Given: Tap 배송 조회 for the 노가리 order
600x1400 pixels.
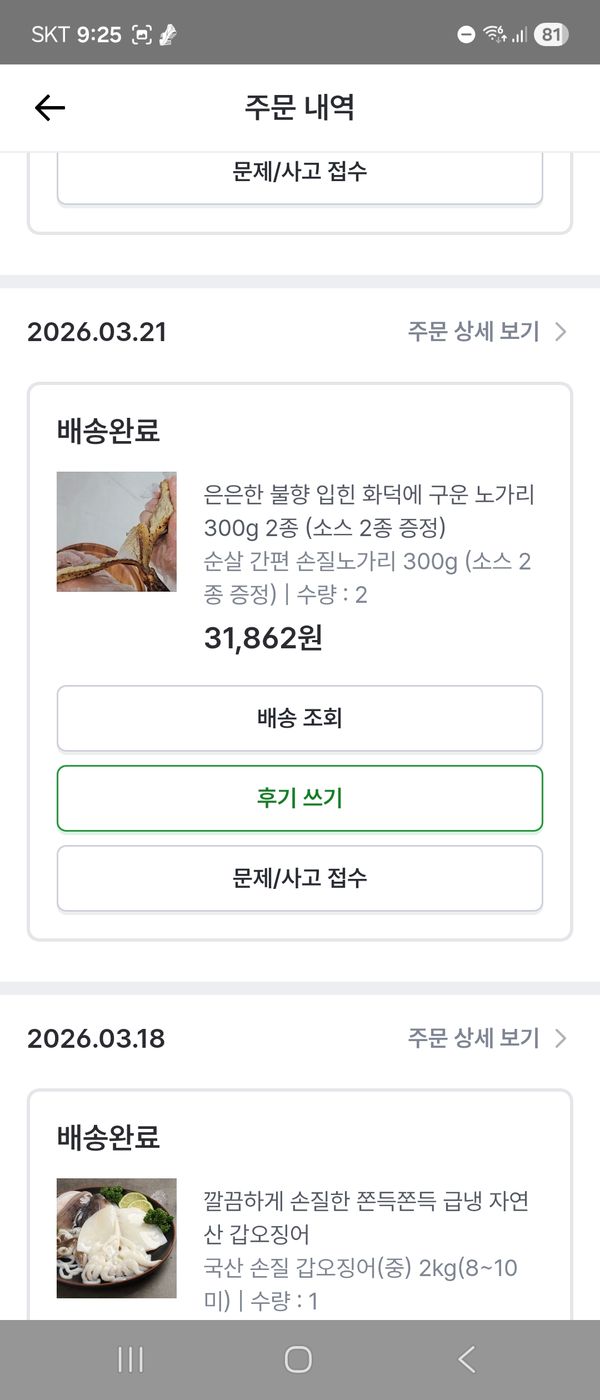Looking at the screenshot, I should click(300, 718).
